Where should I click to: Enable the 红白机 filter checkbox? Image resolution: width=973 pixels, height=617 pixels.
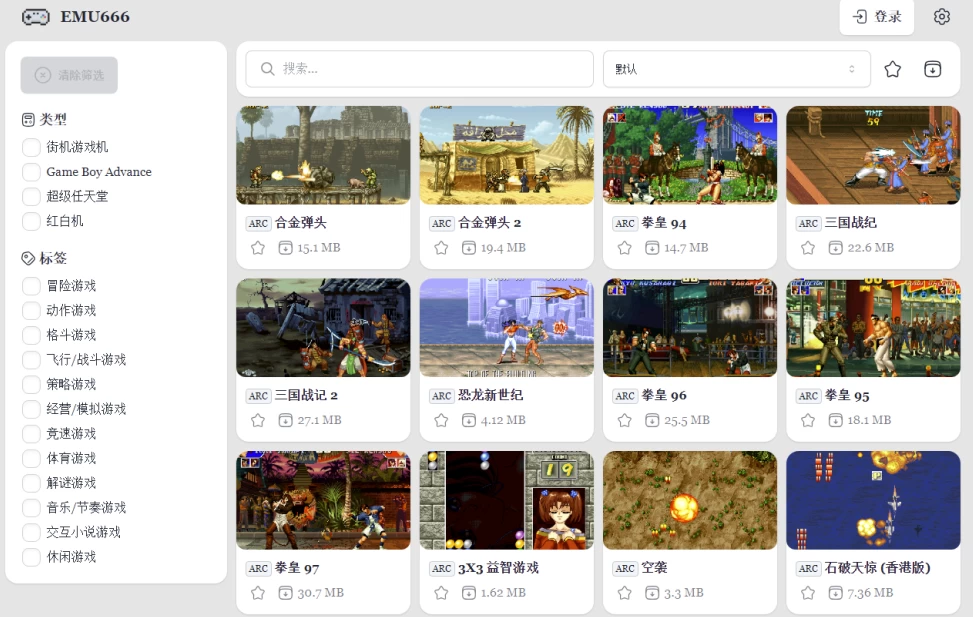pyautogui.click(x=32, y=221)
